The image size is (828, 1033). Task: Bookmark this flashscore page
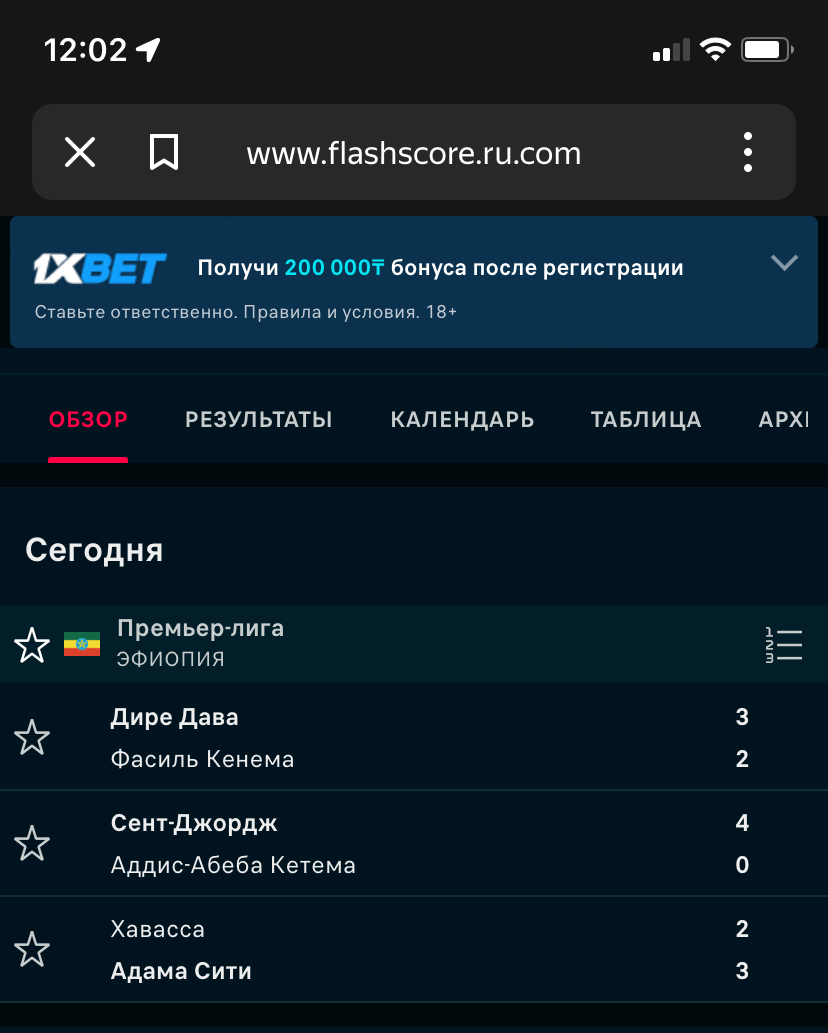click(164, 153)
